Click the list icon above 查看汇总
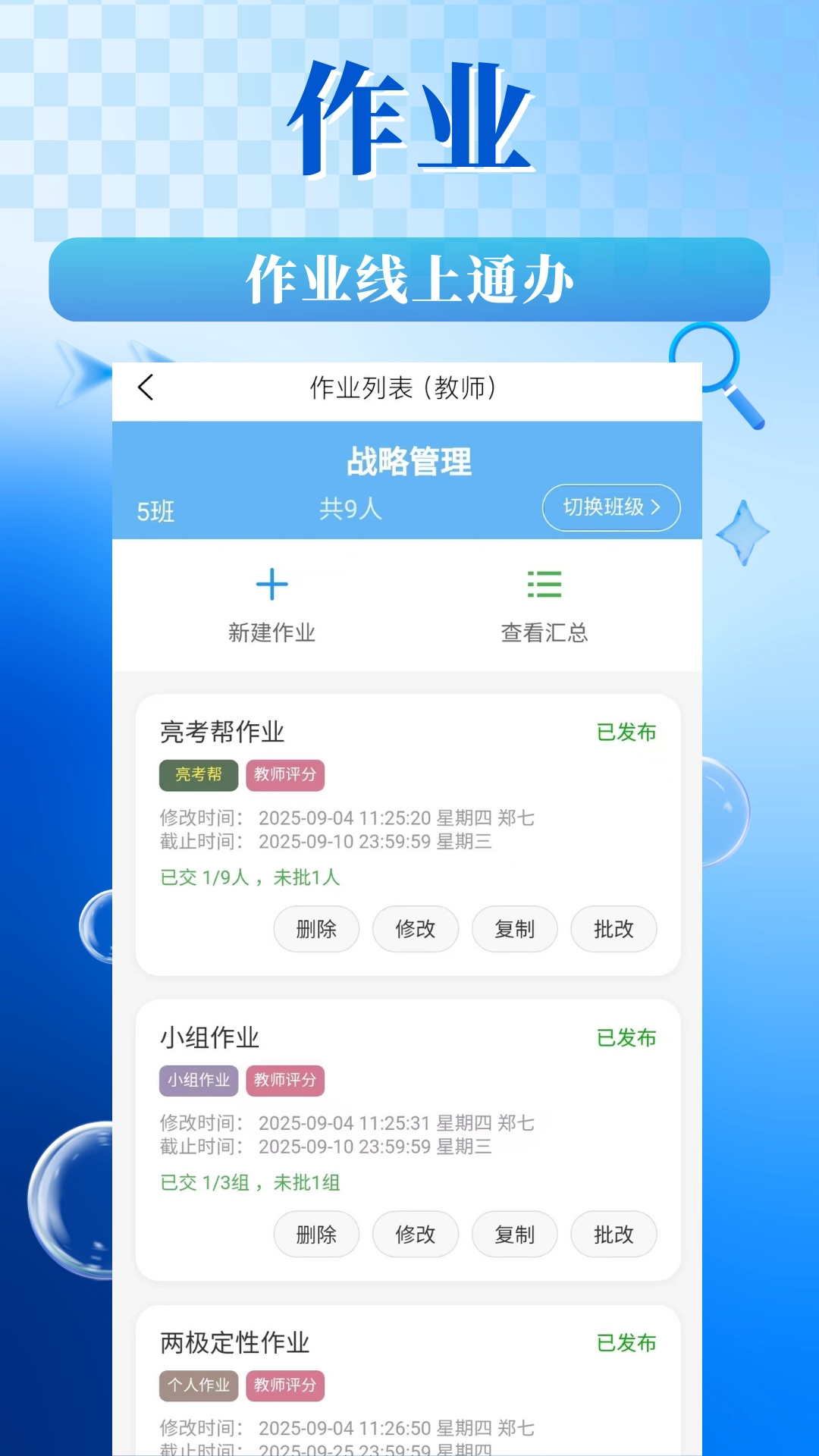The width and height of the screenshot is (819, 1456). coord(547,585)
